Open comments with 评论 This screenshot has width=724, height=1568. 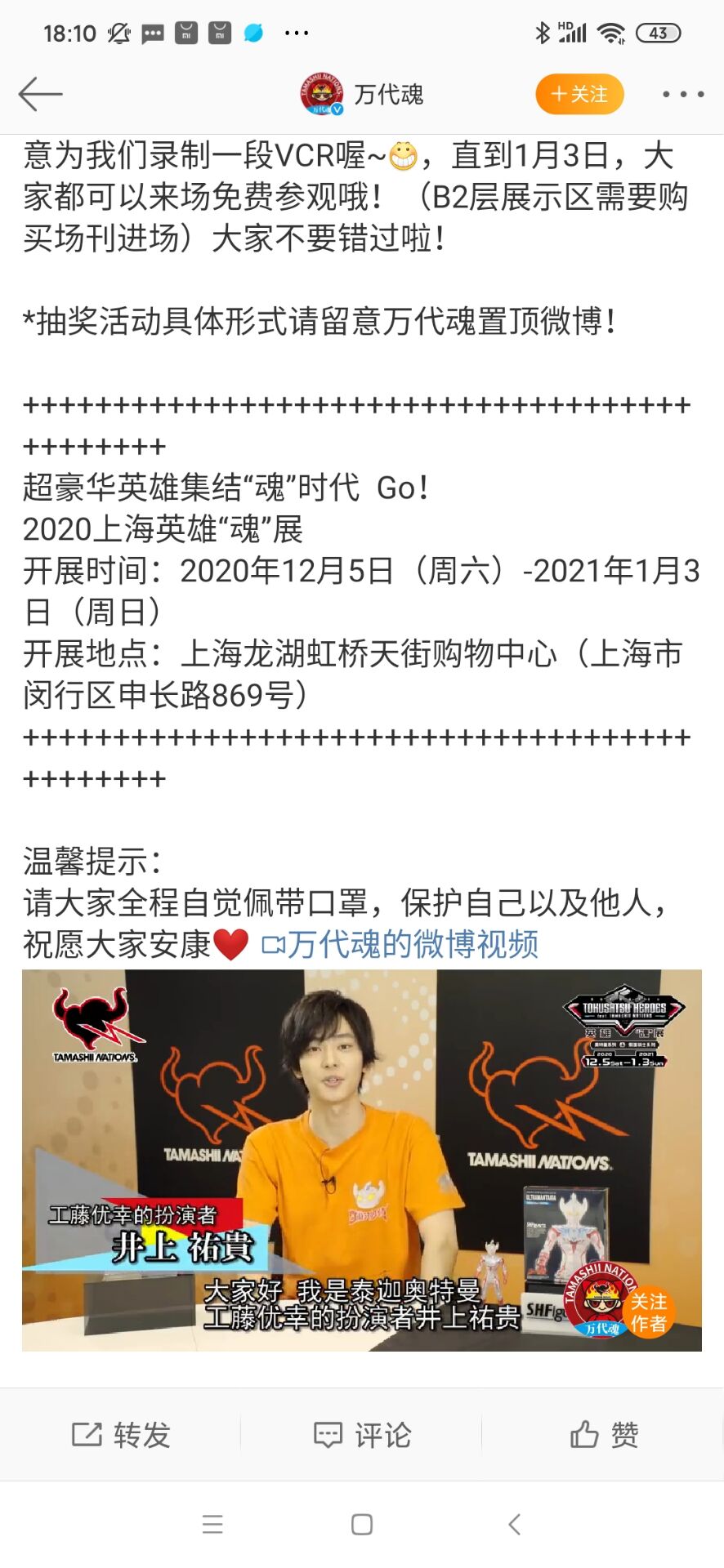pyautogui.click(x=362, y=1434)
